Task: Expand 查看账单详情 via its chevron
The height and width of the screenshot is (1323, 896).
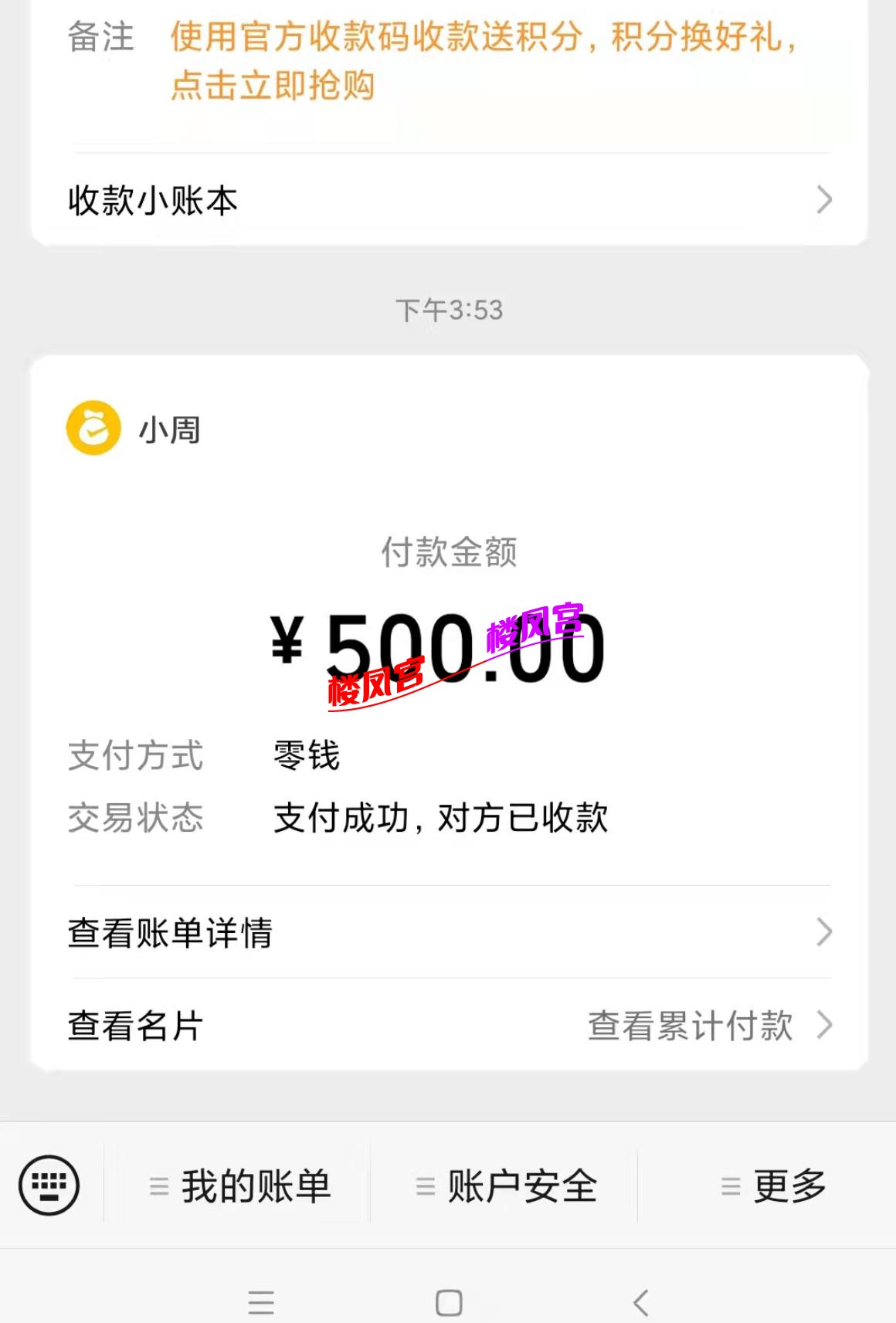Action: 825,933
